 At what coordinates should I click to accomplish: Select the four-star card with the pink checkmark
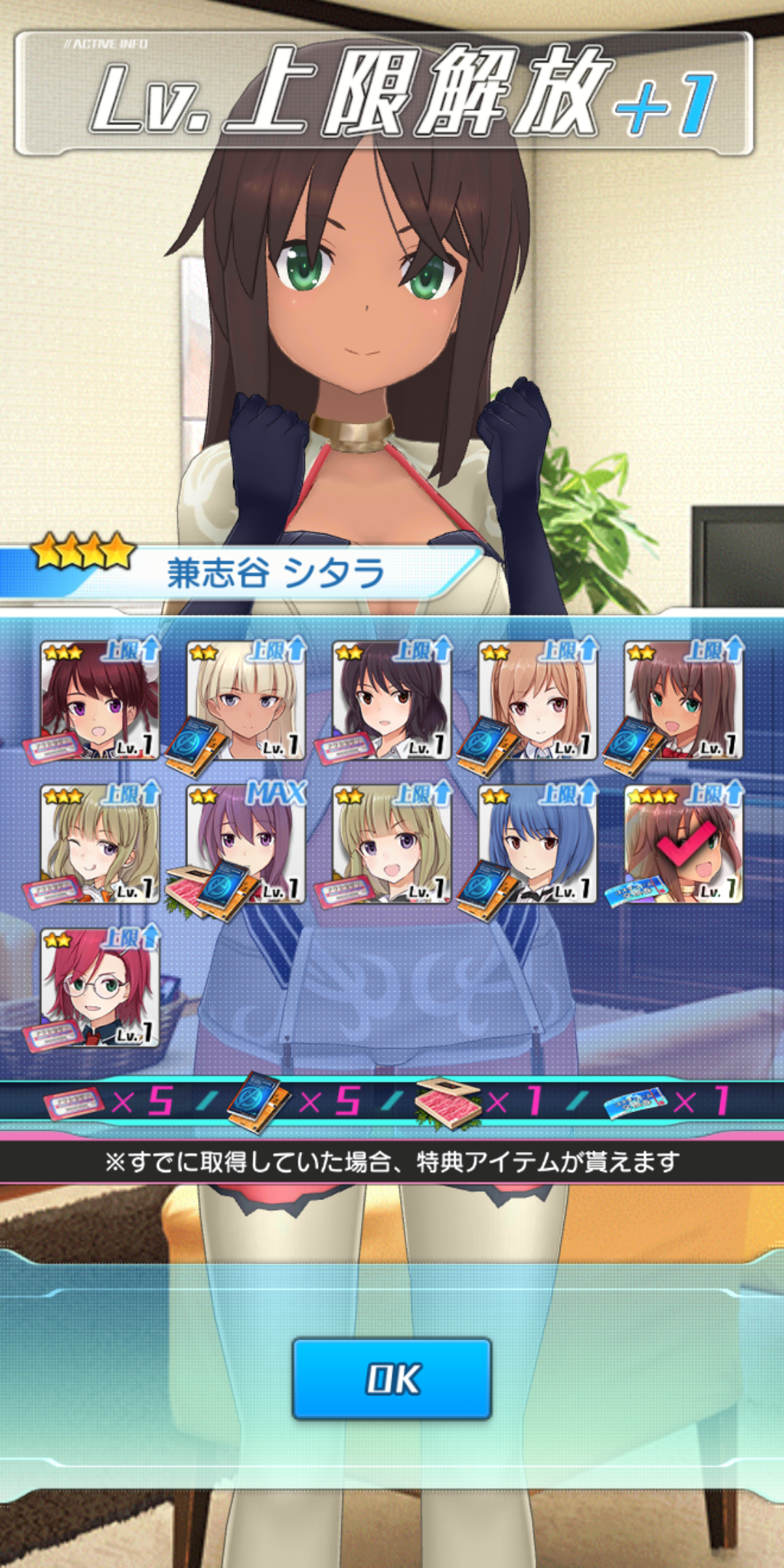[684, 844]
